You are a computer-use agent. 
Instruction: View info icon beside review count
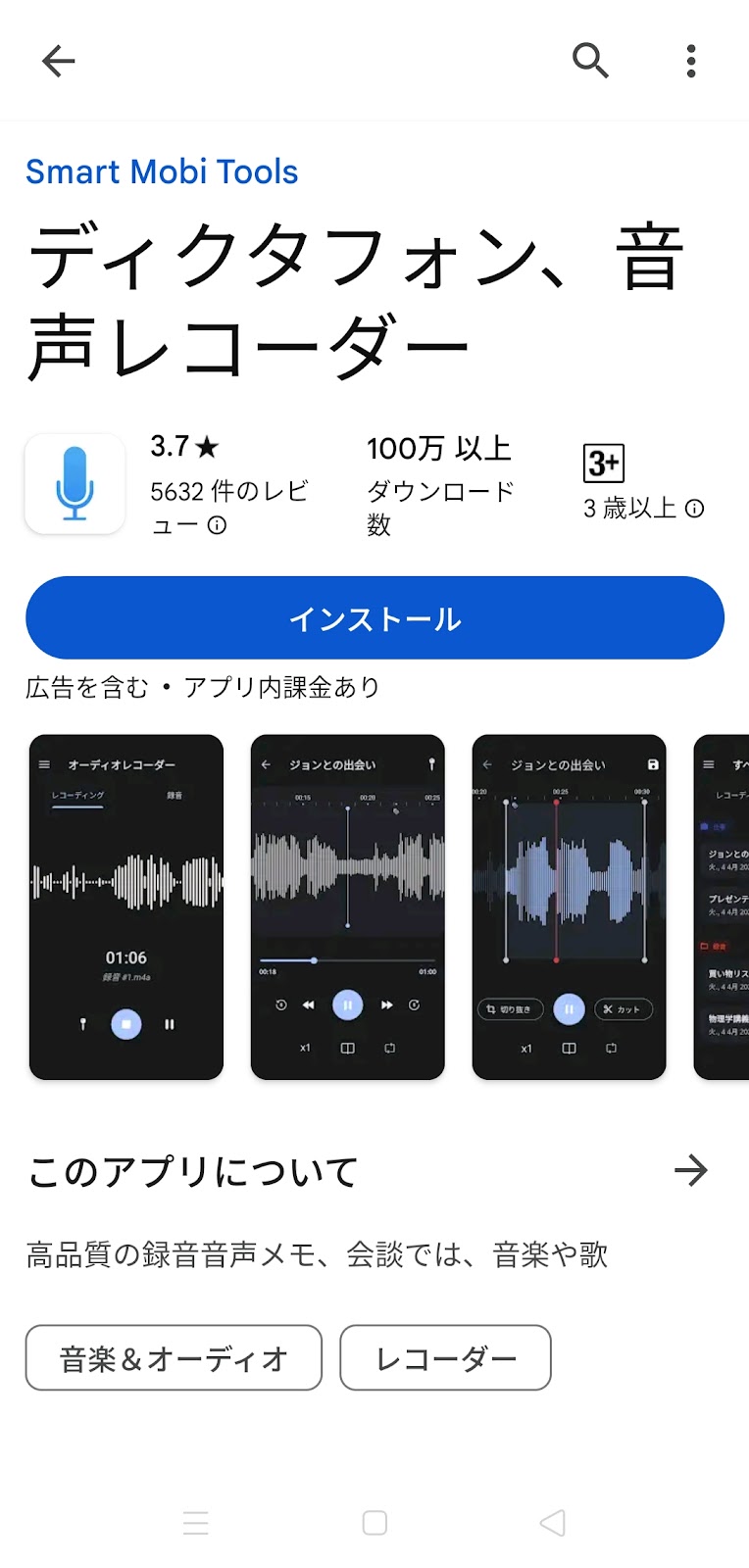point(218,525)
